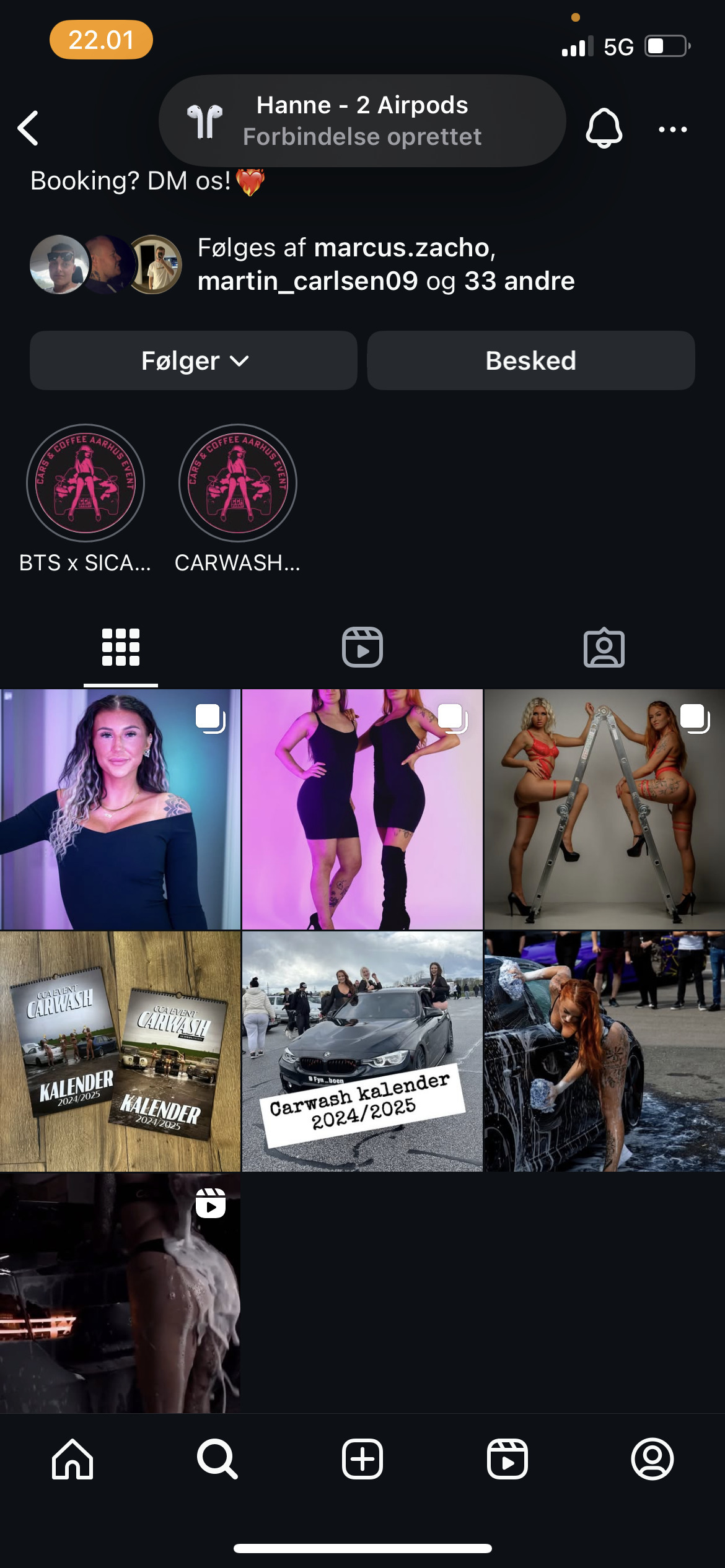Open the CARWASH story highlight

click(x=238, y=483)
